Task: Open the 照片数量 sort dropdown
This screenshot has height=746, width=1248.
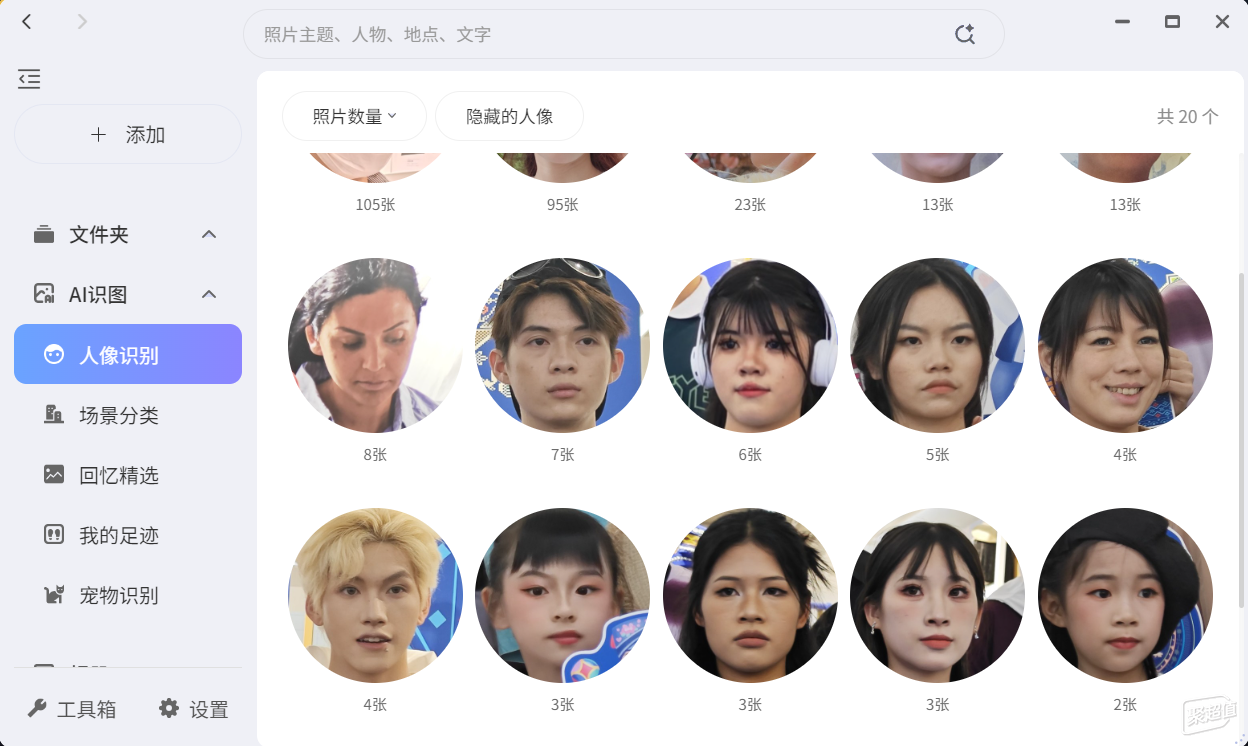Action: [354, 116]
